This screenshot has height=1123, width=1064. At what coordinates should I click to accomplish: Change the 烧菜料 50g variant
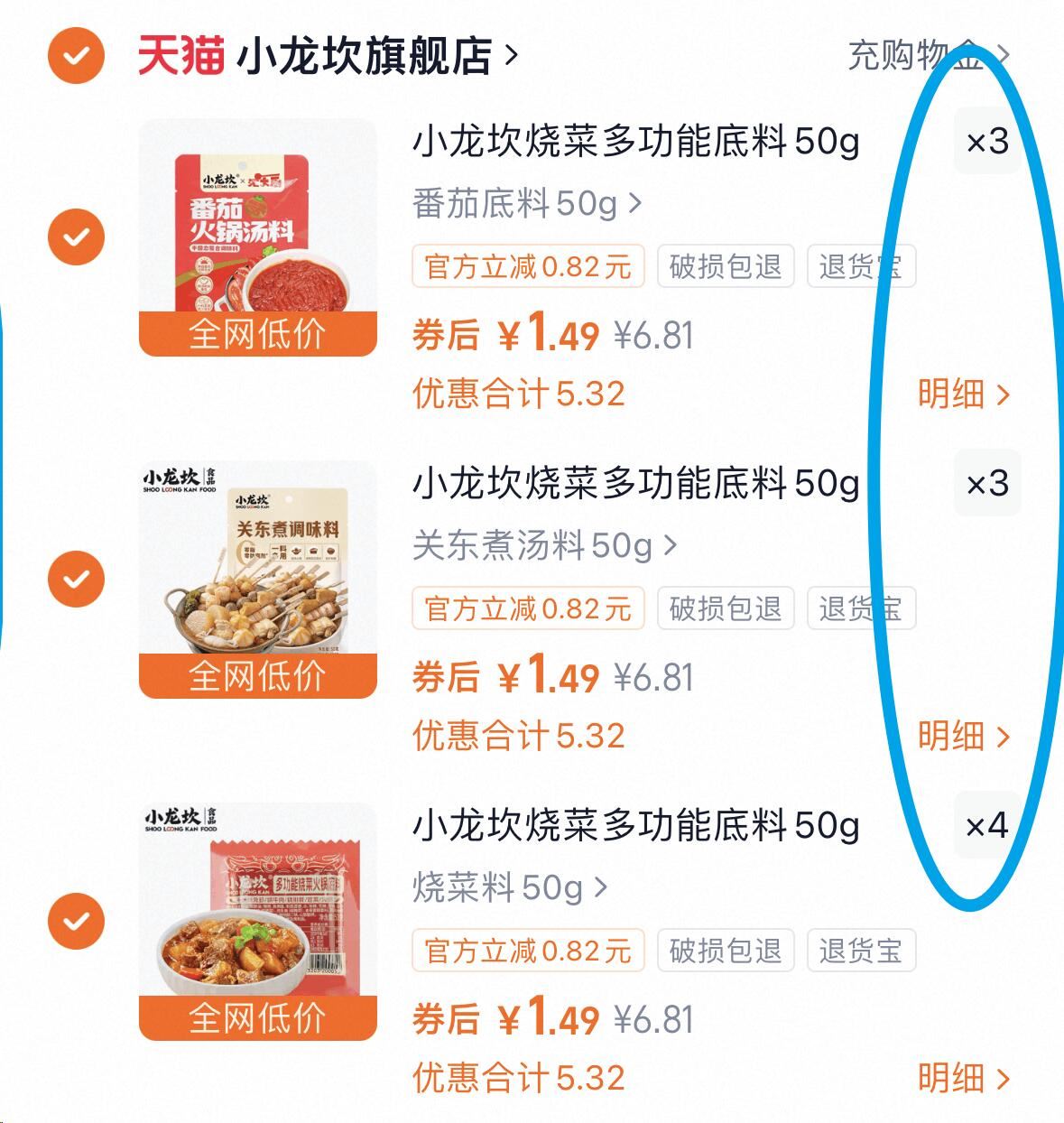pyautogui.click(x=509, y=888)
